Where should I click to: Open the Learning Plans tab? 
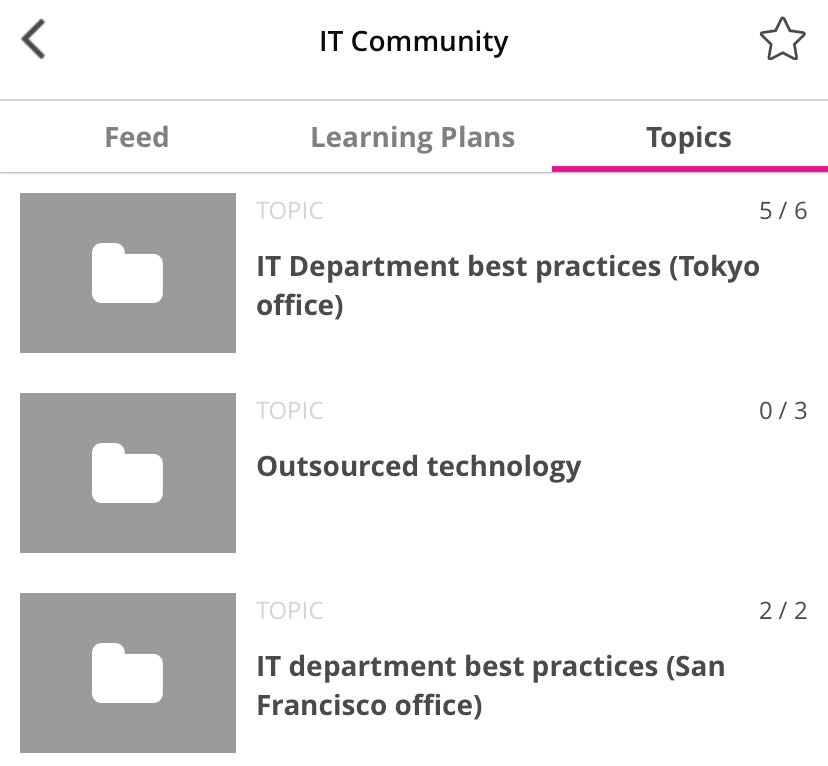point(412,137)
